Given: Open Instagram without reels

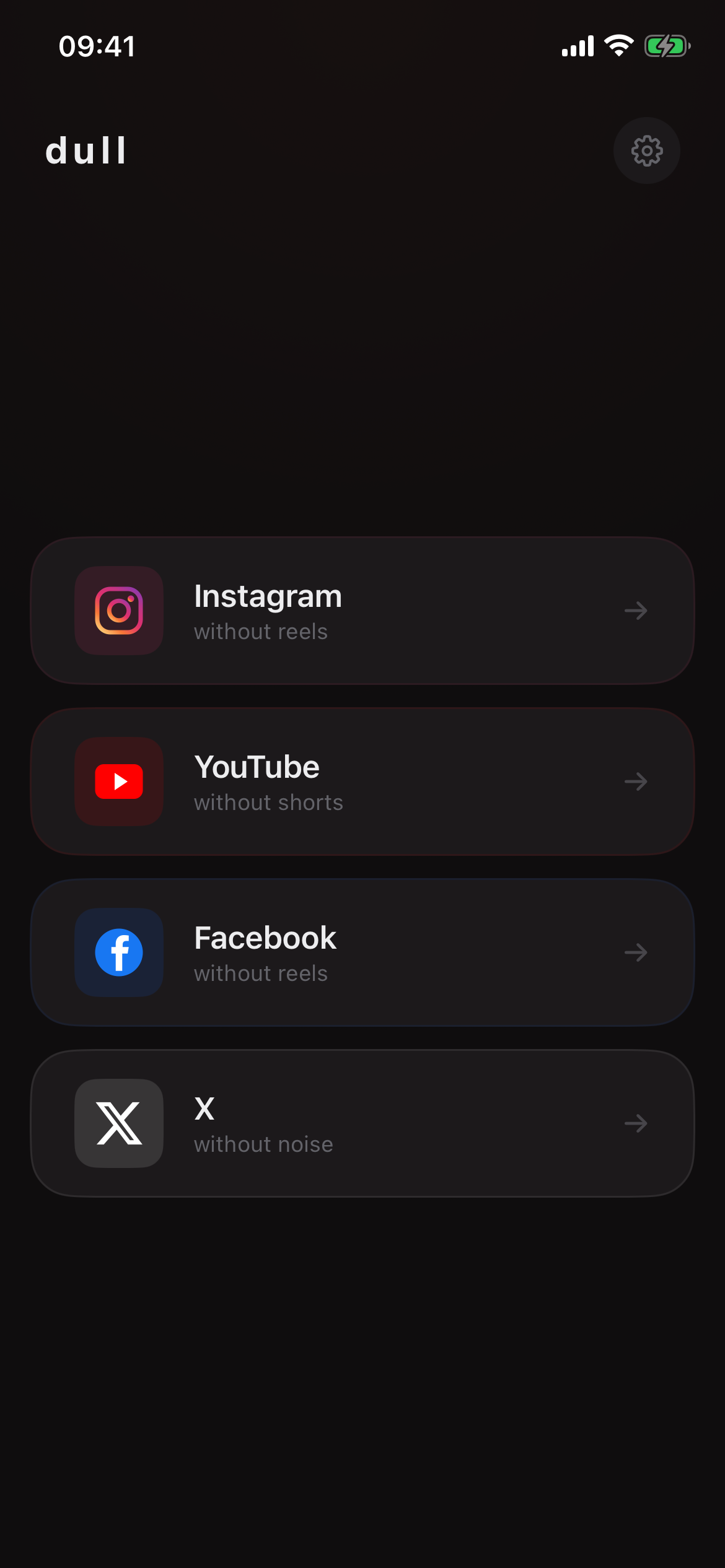Looking at the screenshot, I should 362,611.
